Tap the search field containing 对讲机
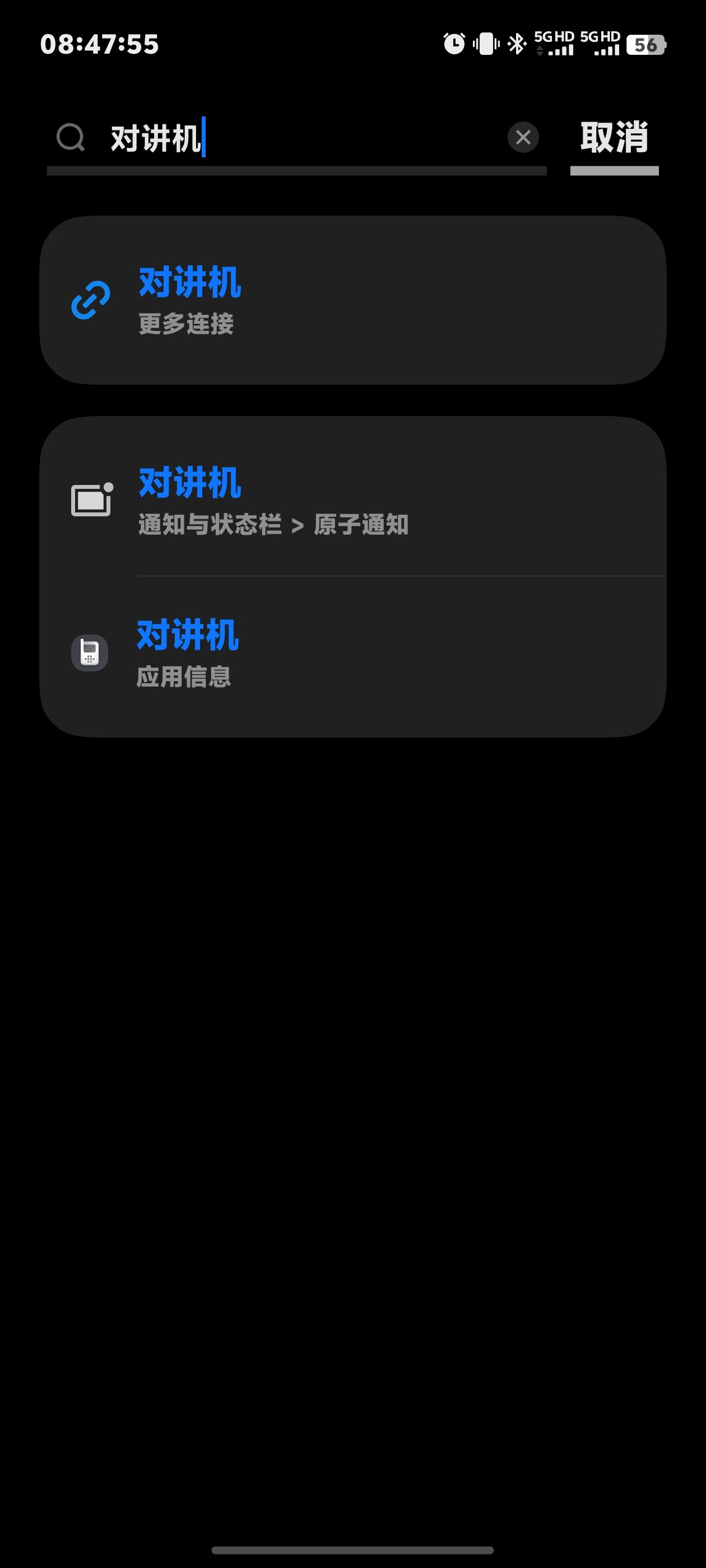The height and width of the screenshot is (1568, 706). (x=305, y=138)
